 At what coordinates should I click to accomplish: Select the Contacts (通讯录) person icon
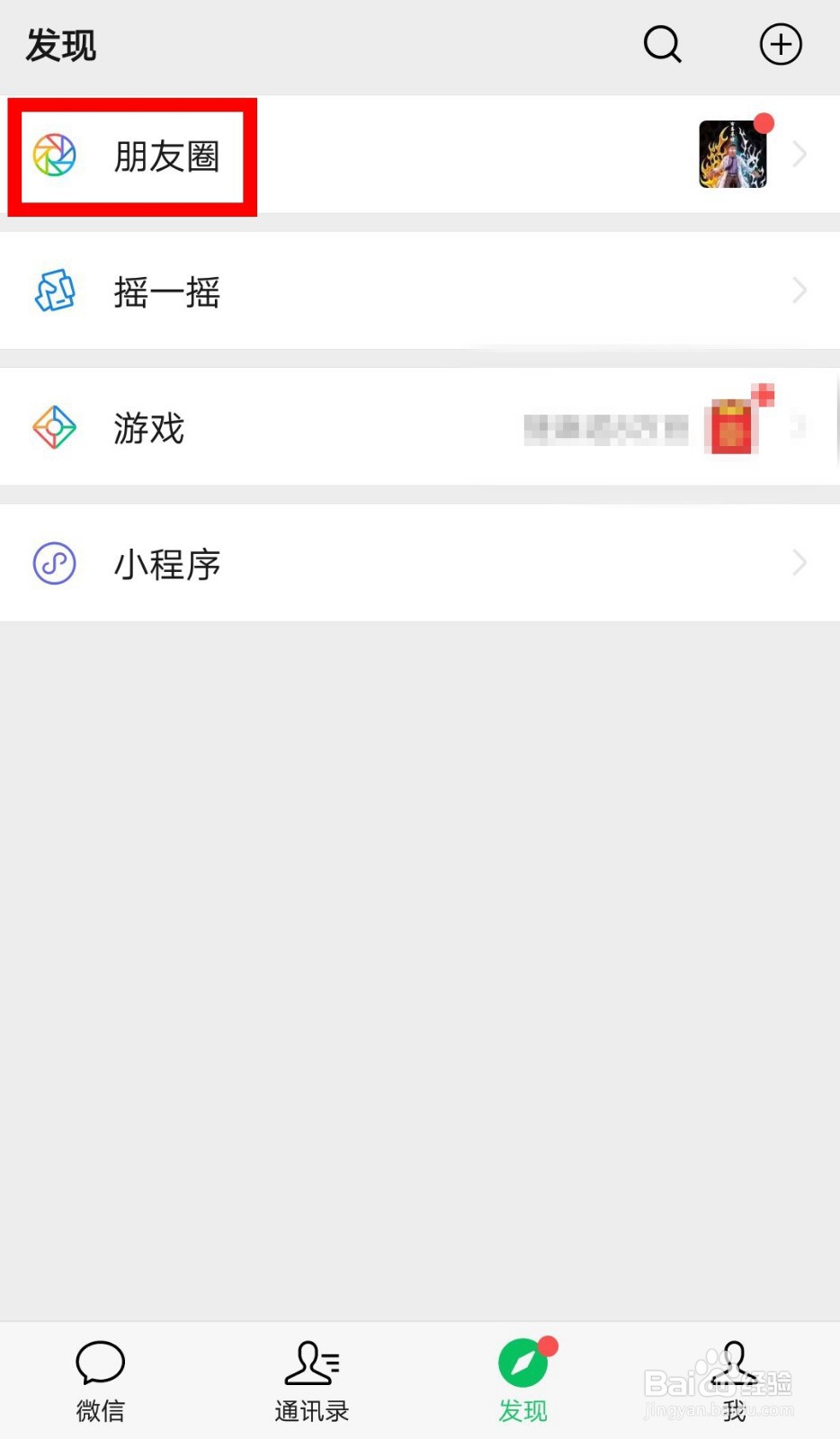coord(311,1363)
